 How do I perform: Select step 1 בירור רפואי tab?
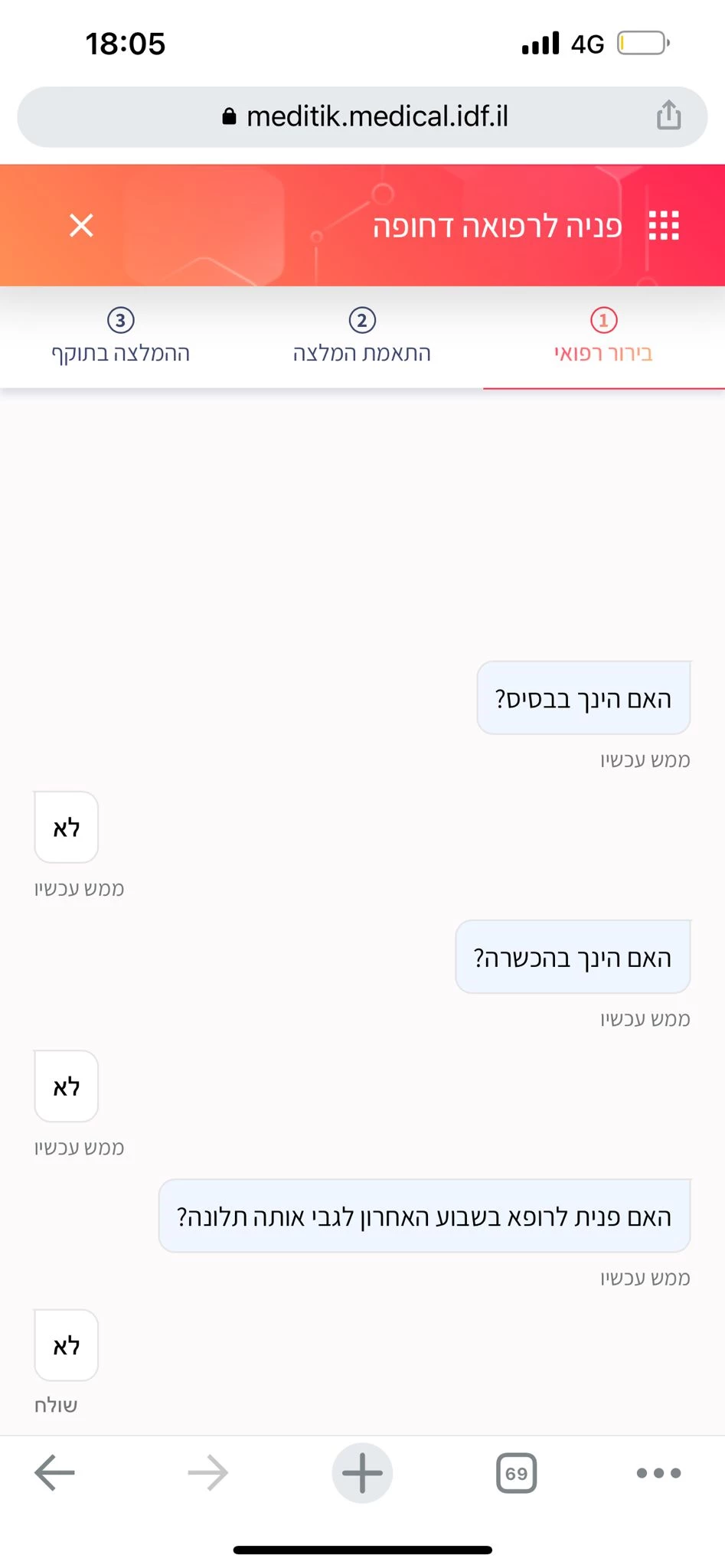point(603,337)
